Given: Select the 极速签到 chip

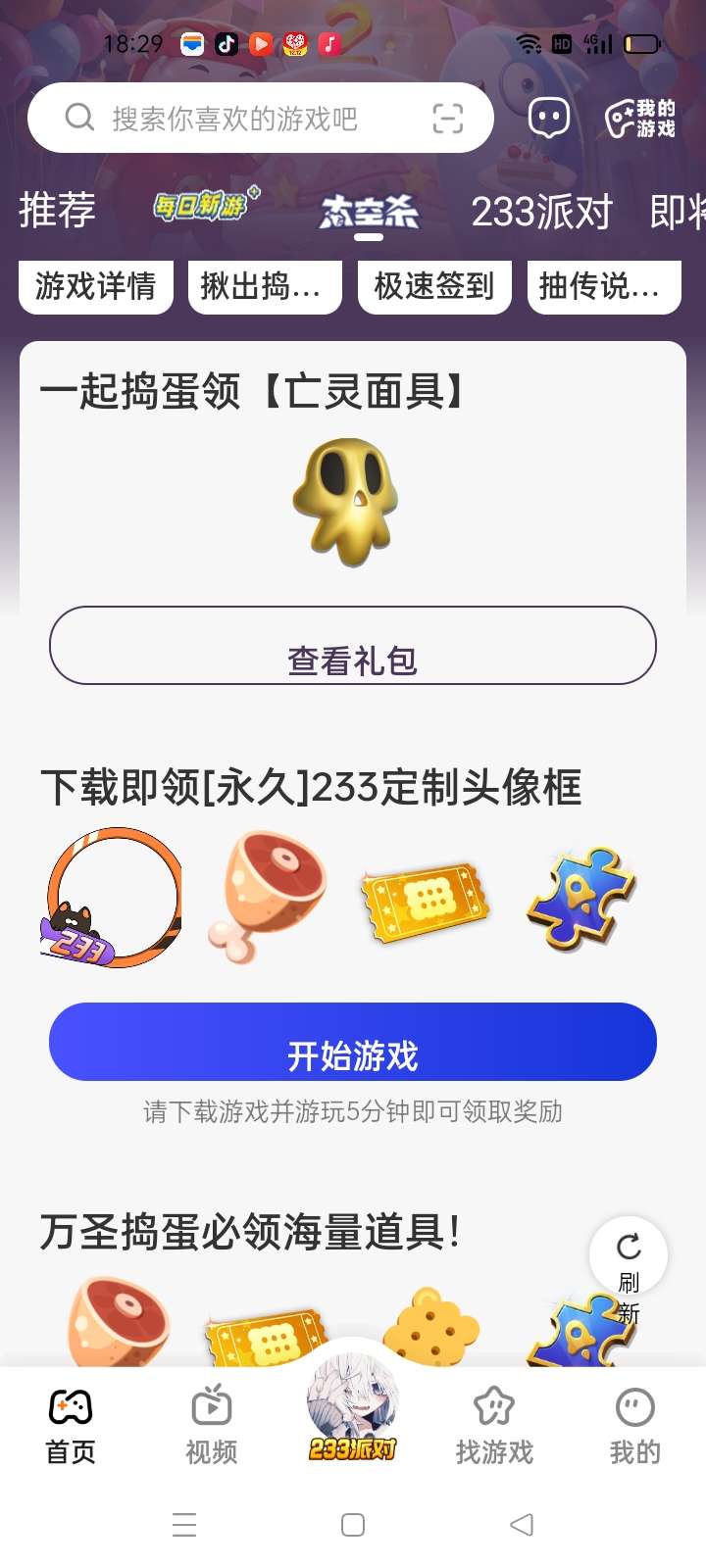Looking at the screenshot, I should [x=434, y=286].
